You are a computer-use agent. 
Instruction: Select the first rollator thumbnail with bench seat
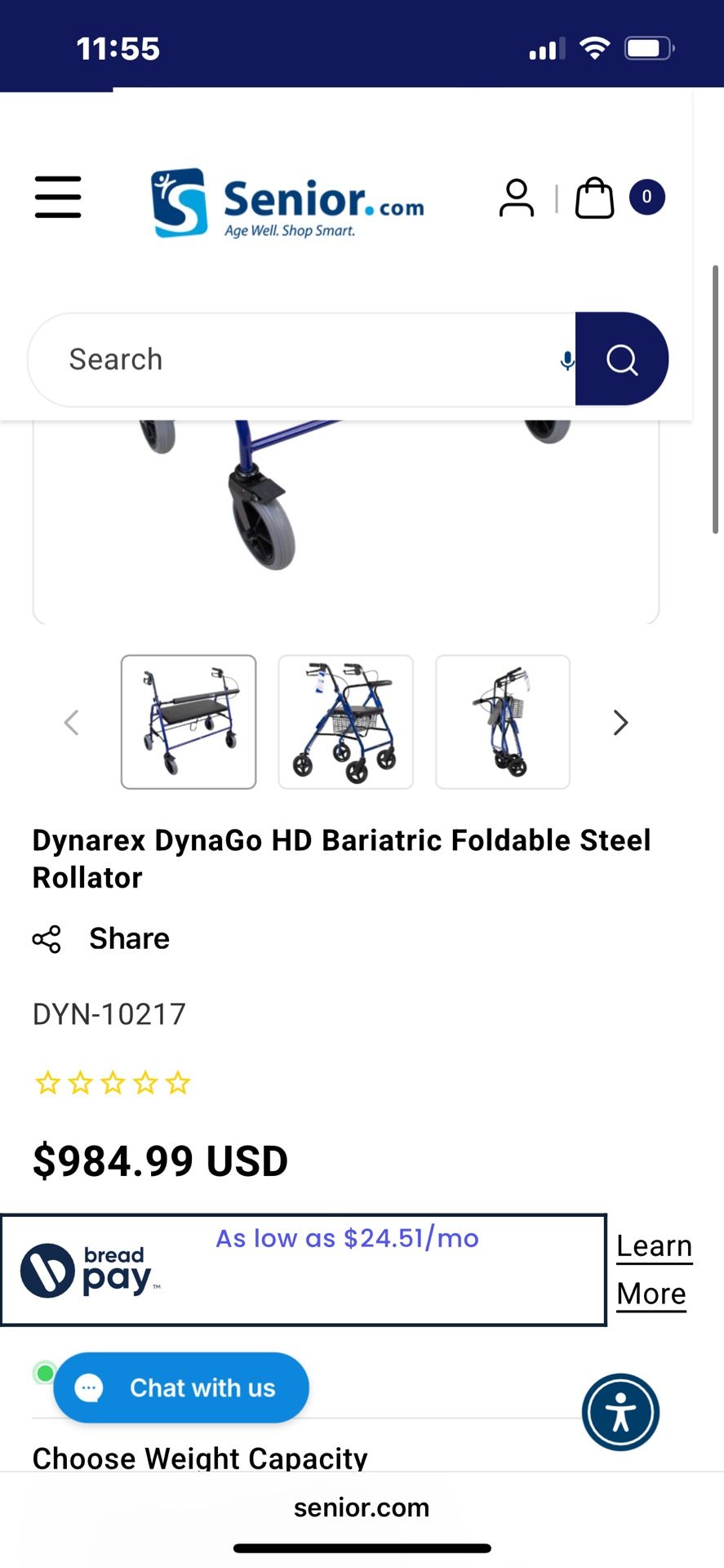pyautogui.click(x=189, y=722)
